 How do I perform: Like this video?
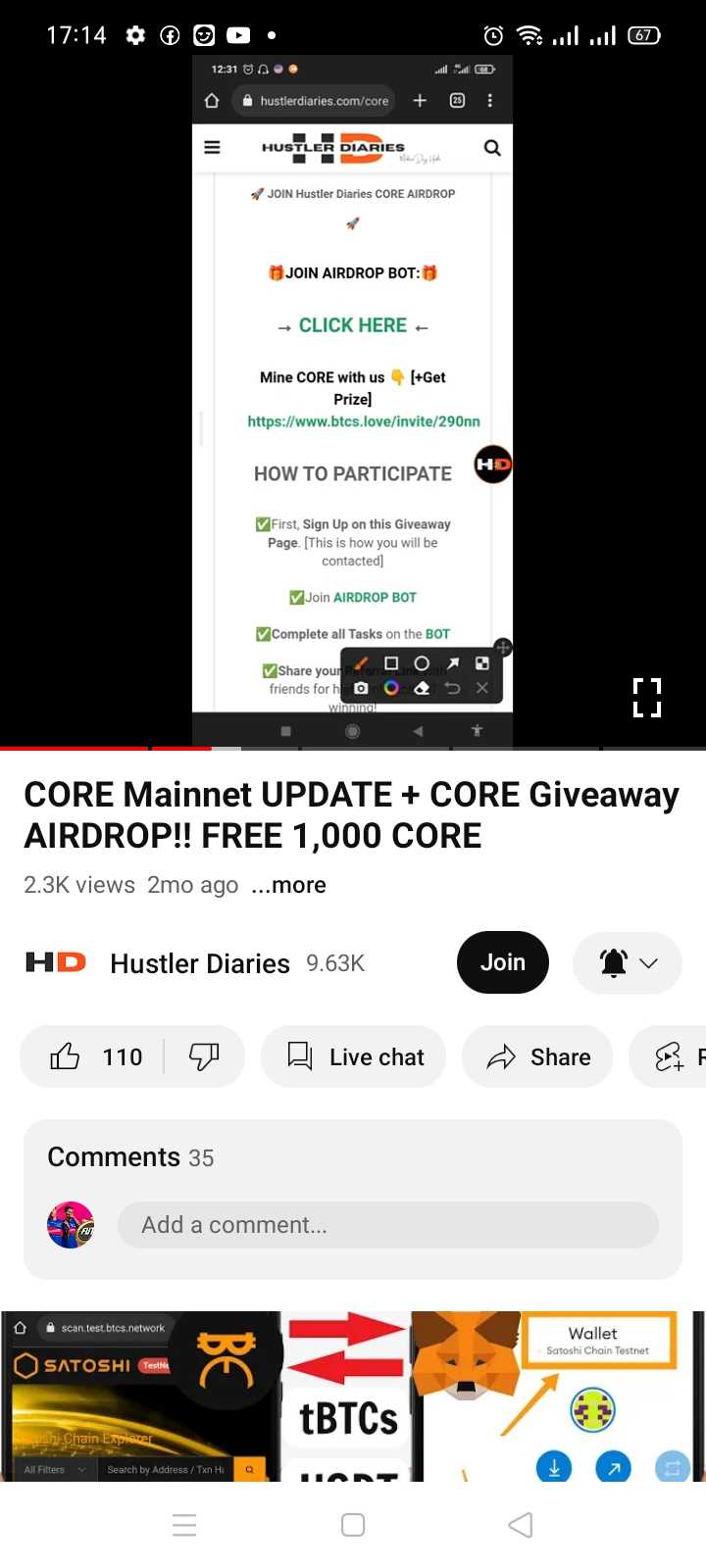point(94,1056)
